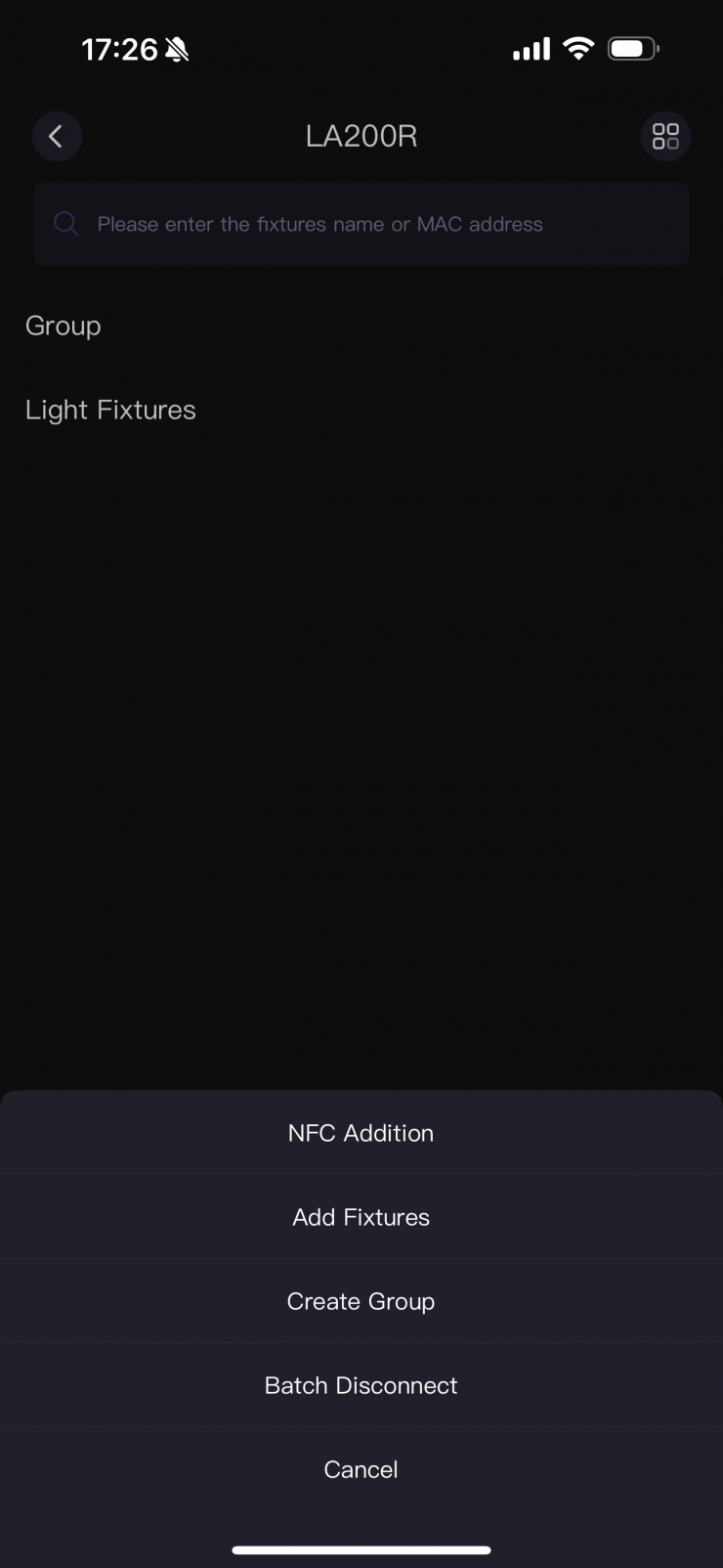Tap the fixtures name or MAC search field
The width and height of the screenshot is (723, 1568).
tap(361, 224)
